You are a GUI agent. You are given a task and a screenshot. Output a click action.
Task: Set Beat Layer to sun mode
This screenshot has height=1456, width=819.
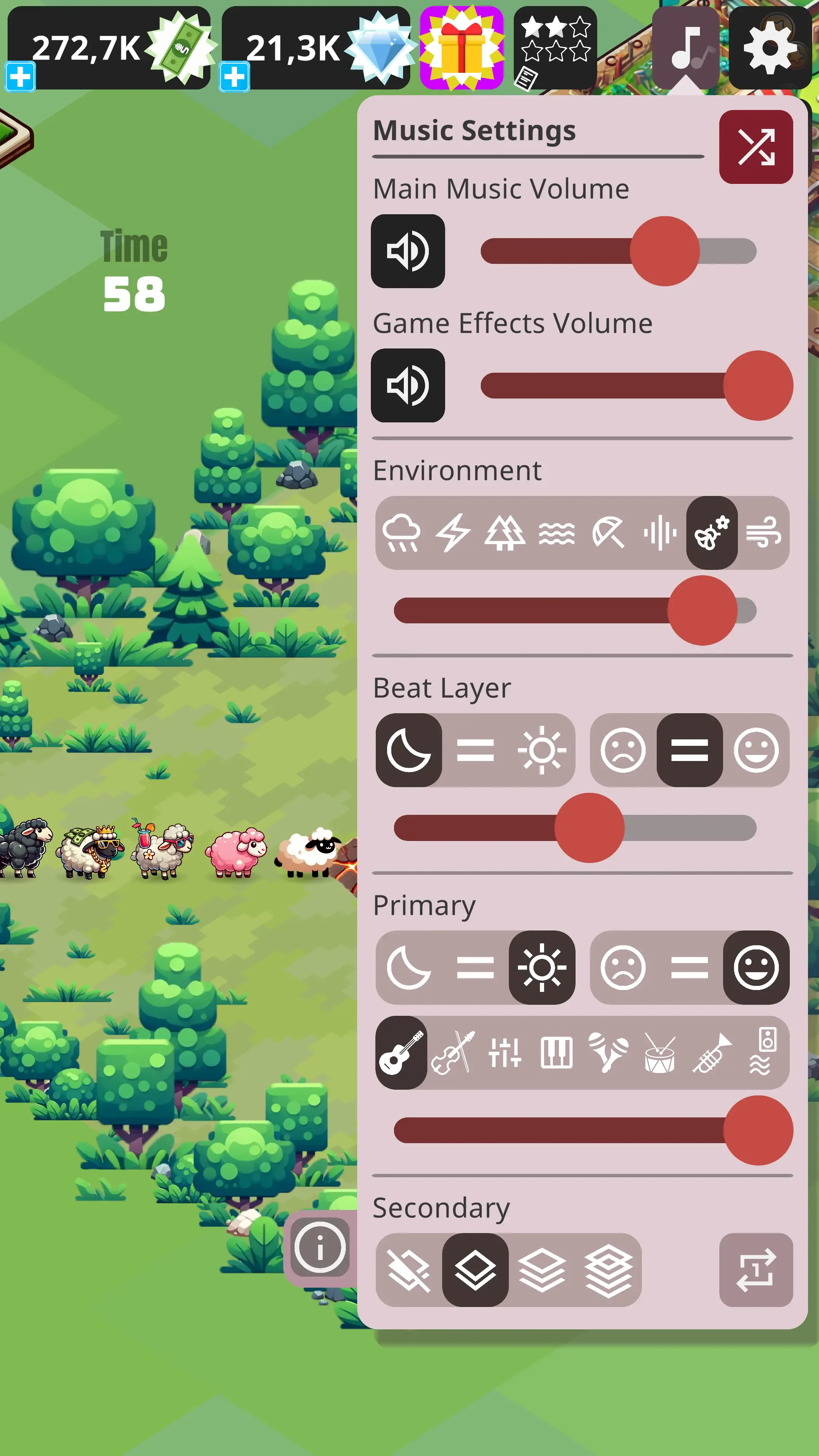click(541, 750)
